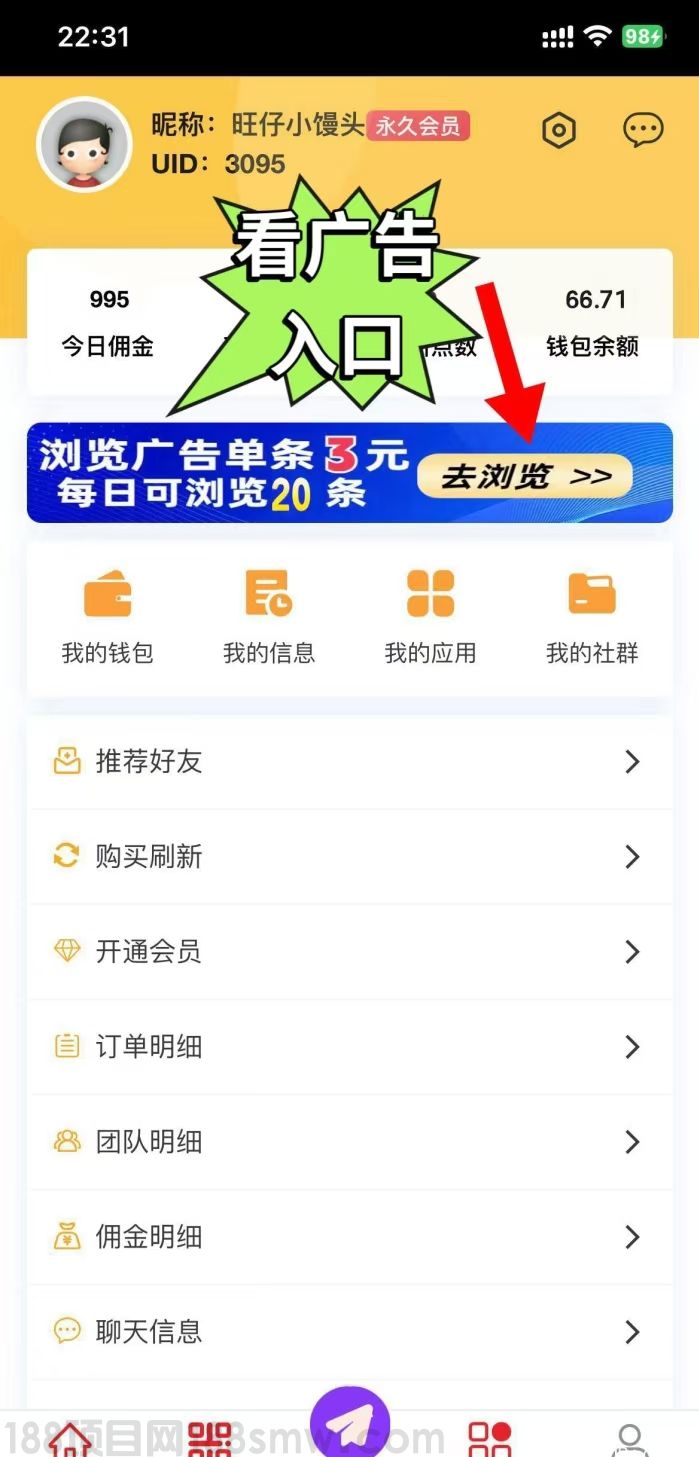This screenshot has width=699, height=1457.
Task: Tap the profile avatar
Action: tap(84, 145)
